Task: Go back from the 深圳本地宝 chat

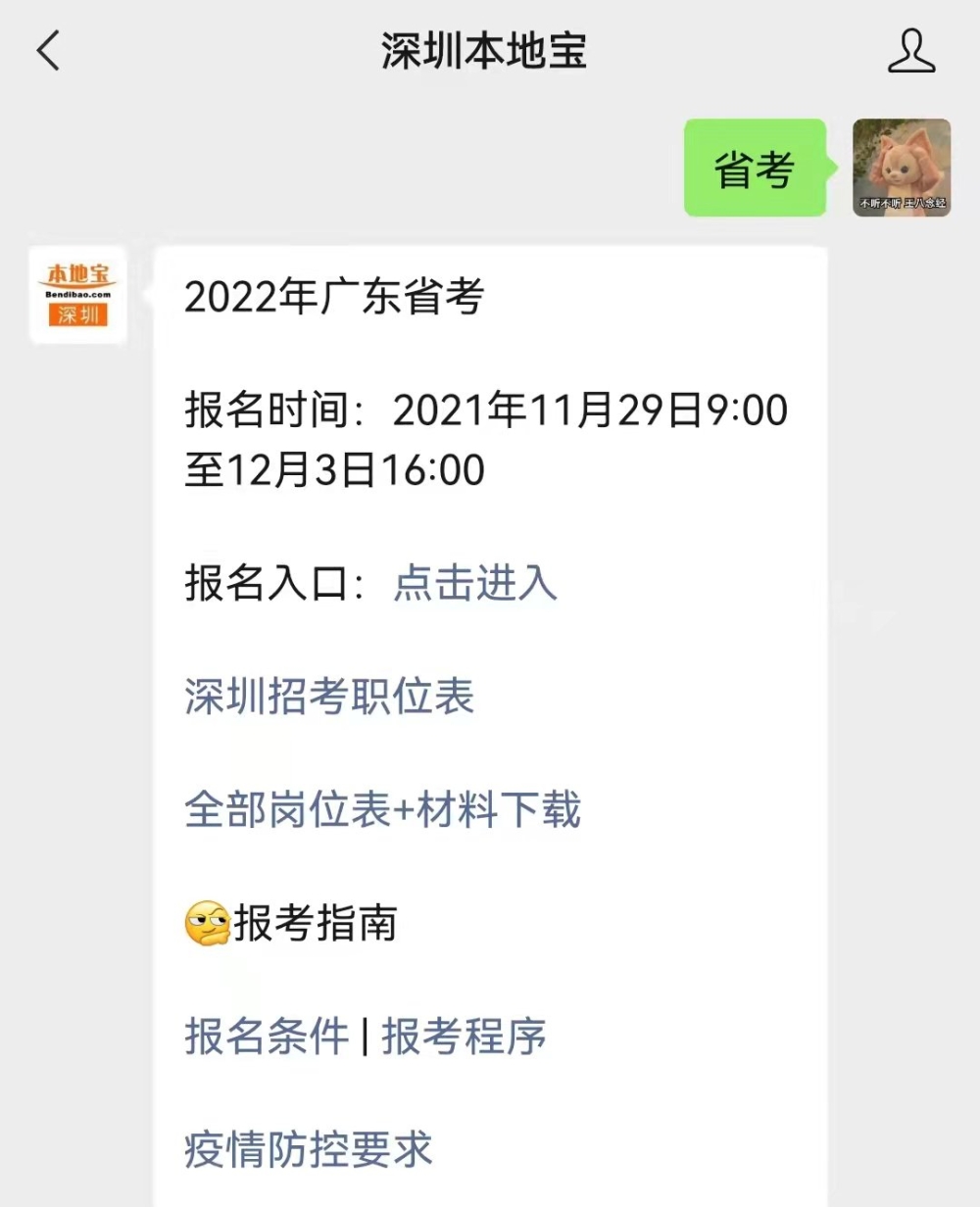Action: click(48, 51)
